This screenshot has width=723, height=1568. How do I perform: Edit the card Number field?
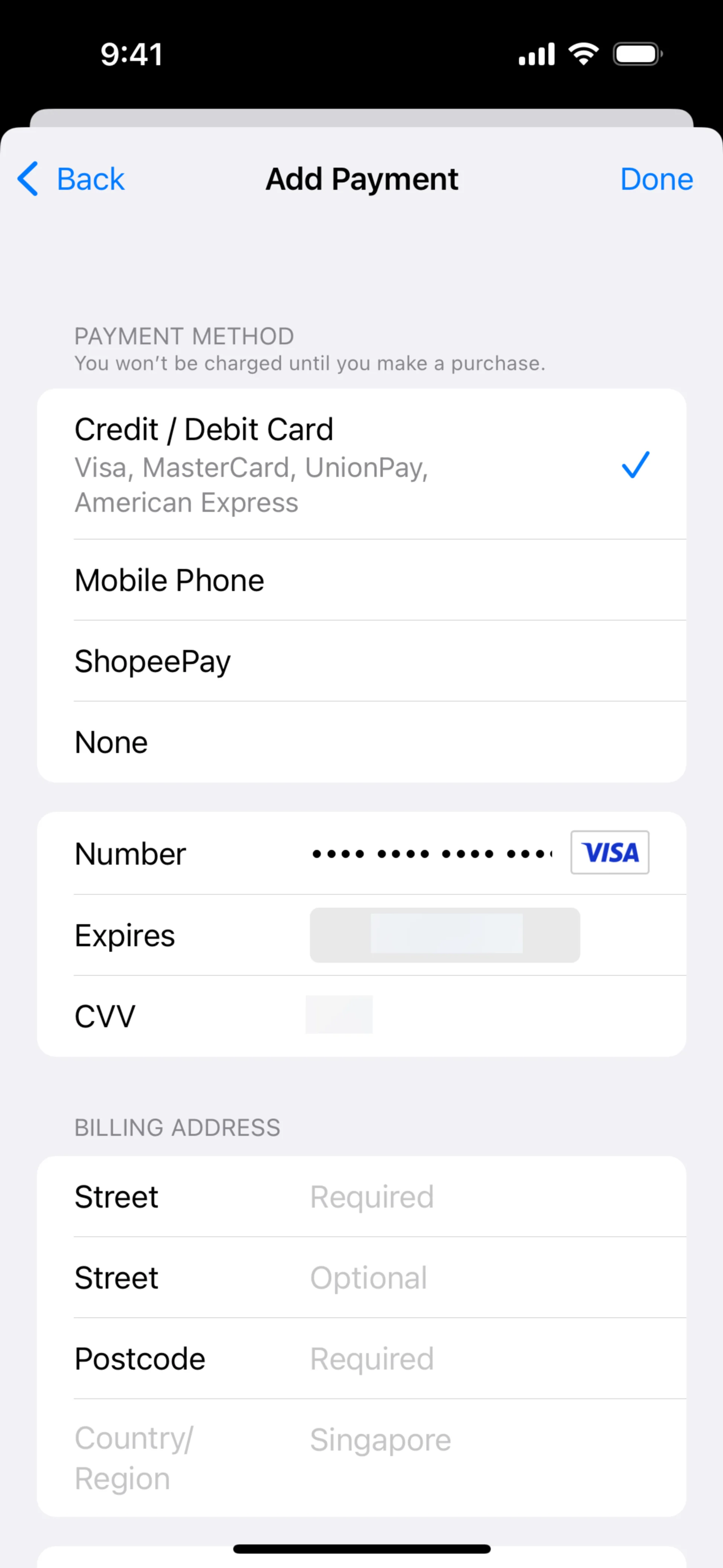(432, 853)
